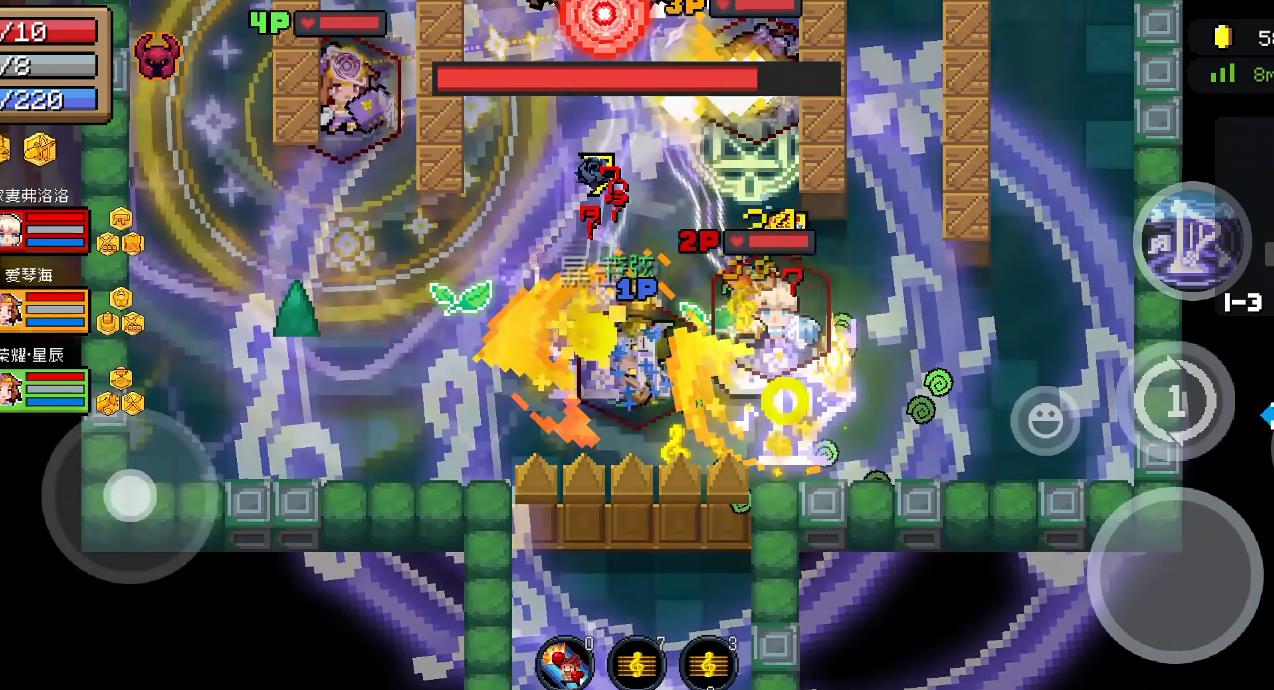The image size is (1274, 690).
Task: Tap the virtual joystick knob
Action: (130, 495)
